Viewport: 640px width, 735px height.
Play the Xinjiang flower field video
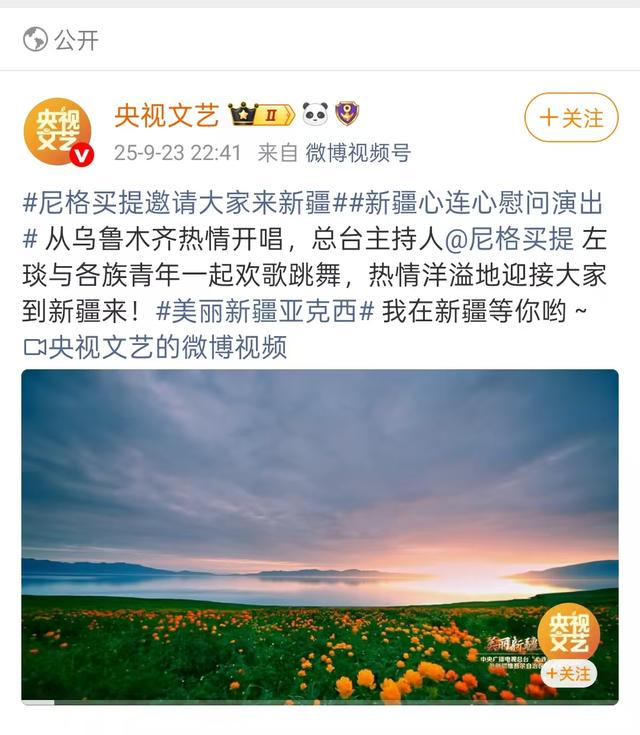319,520
